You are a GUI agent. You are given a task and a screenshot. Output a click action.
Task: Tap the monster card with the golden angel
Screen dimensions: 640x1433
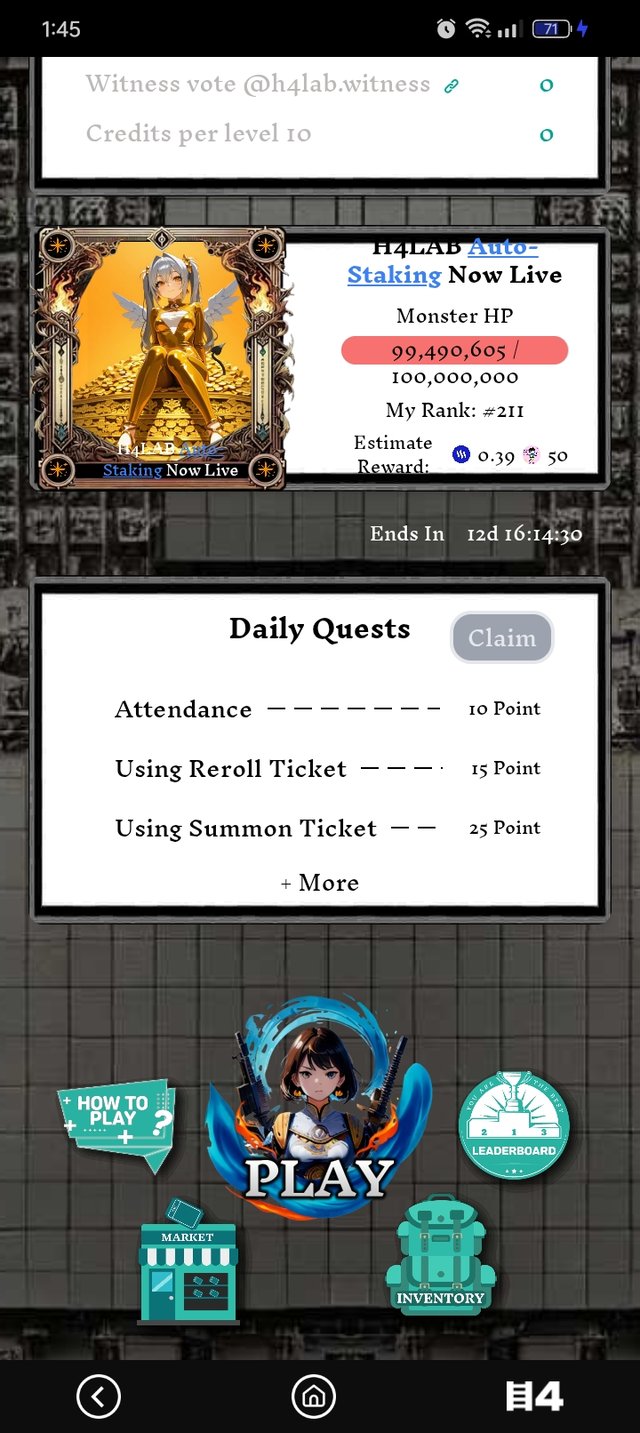click(162, 357)
